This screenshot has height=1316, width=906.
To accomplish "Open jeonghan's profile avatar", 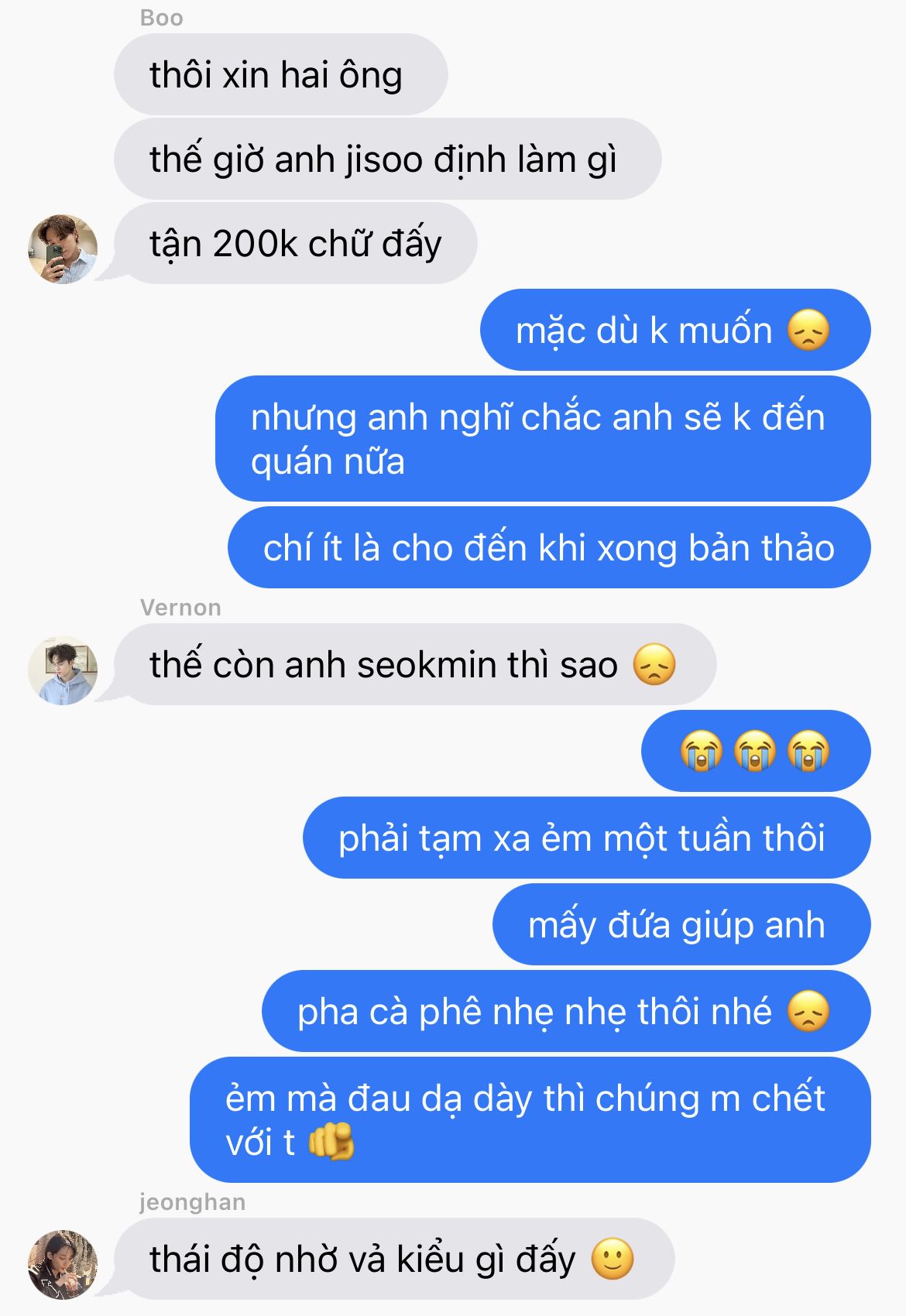I will (63, 1264).
